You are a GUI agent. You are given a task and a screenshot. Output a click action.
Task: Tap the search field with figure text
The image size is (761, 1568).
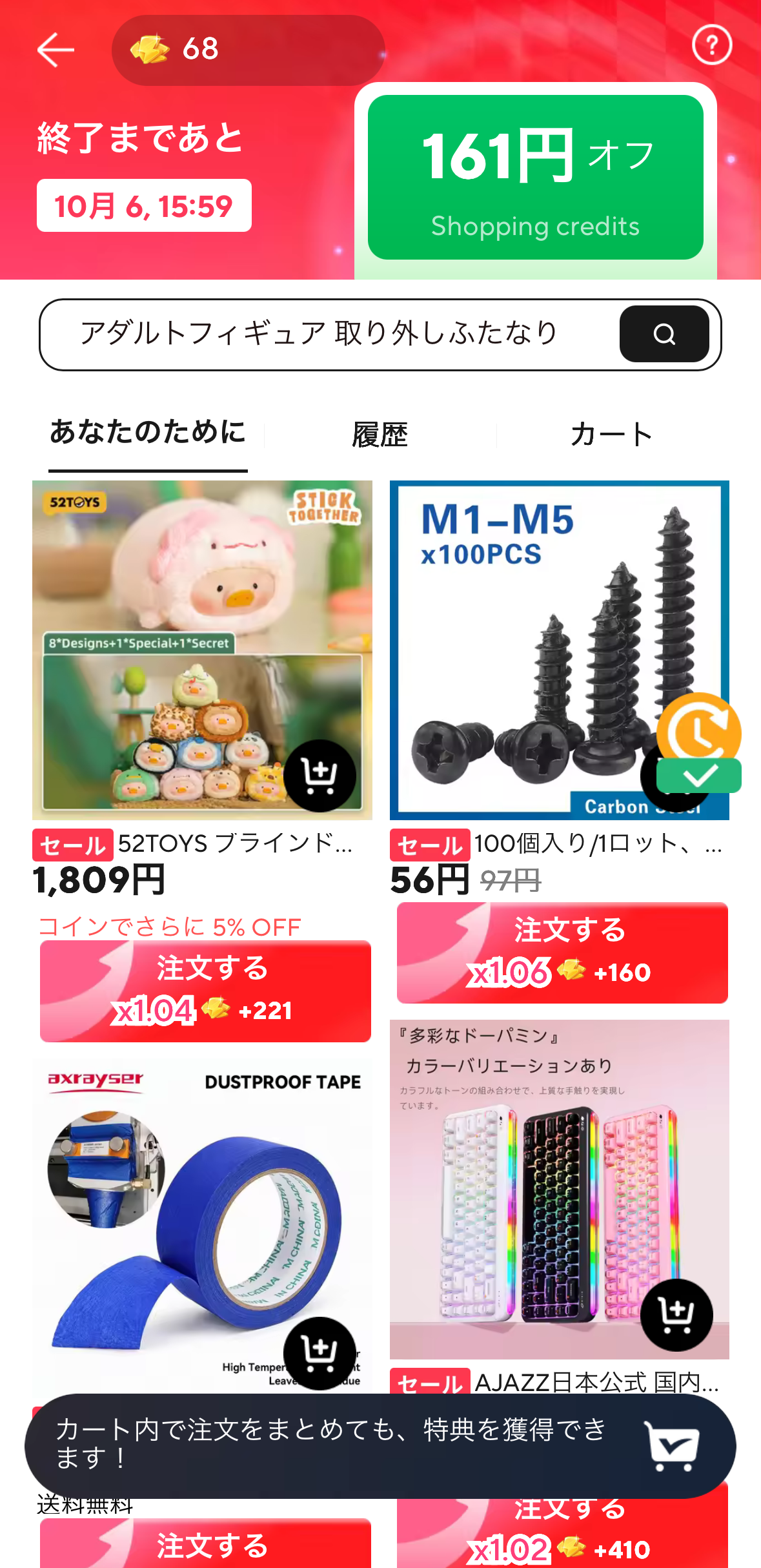click(x=329, y=334)
